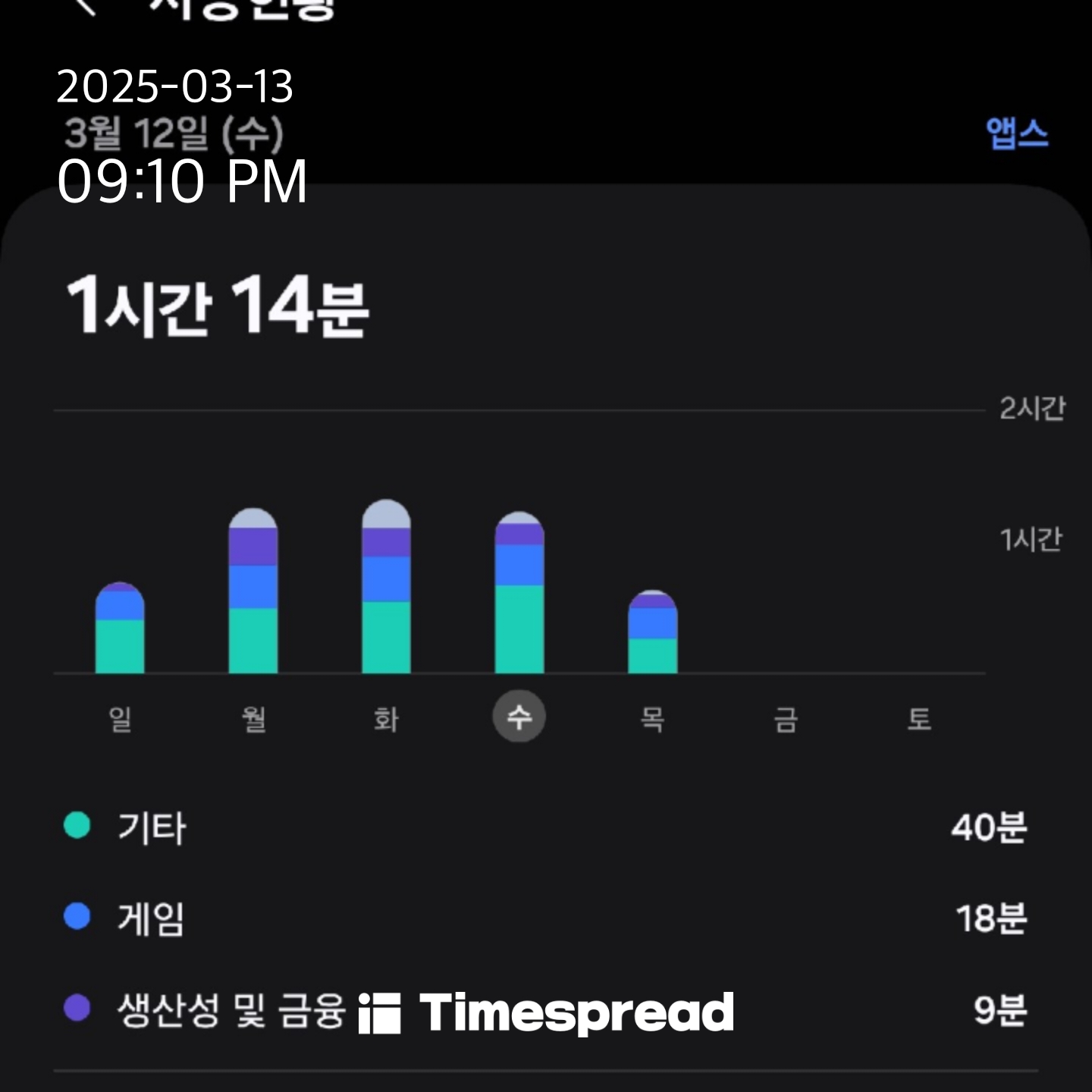Select 일 (Sunday) in the weekly chart
Viewport: 1092px width, 1092px height.
point(120,717)
